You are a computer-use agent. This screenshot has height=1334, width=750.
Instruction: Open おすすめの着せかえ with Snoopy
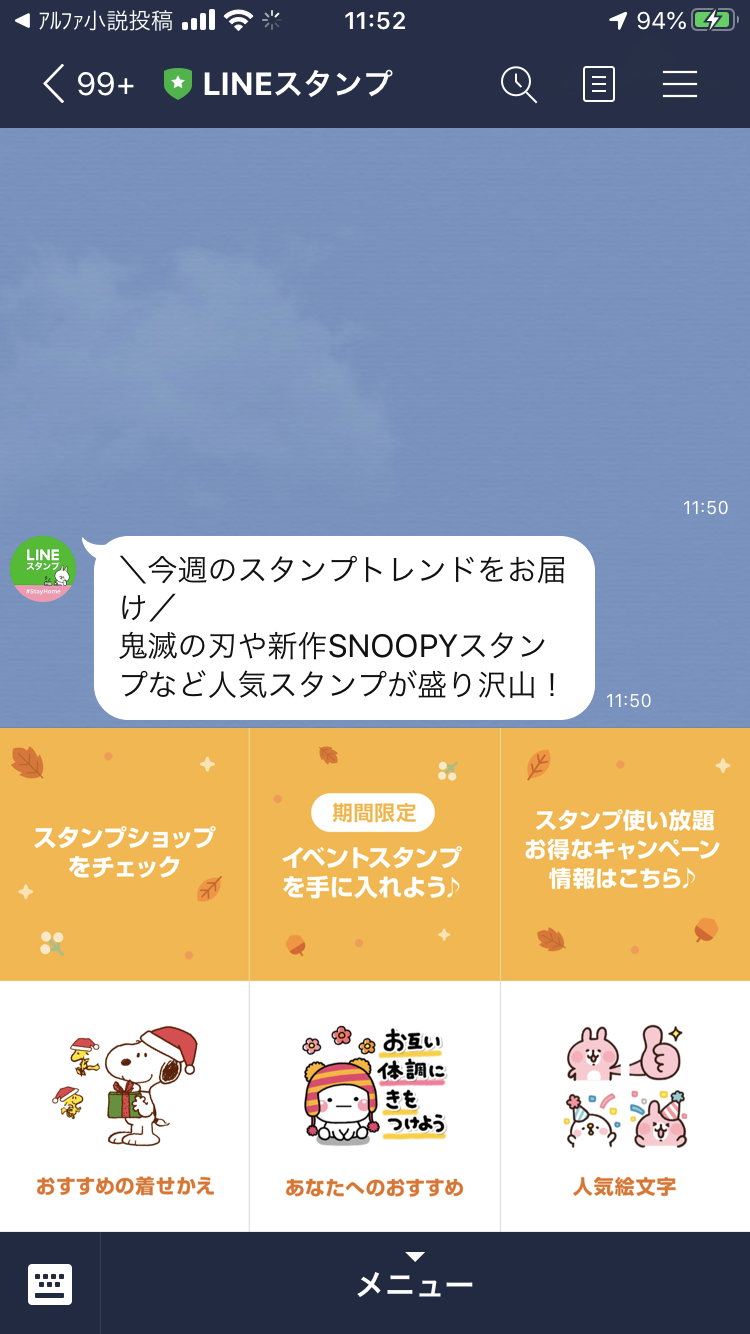[x=124, y=1105]
